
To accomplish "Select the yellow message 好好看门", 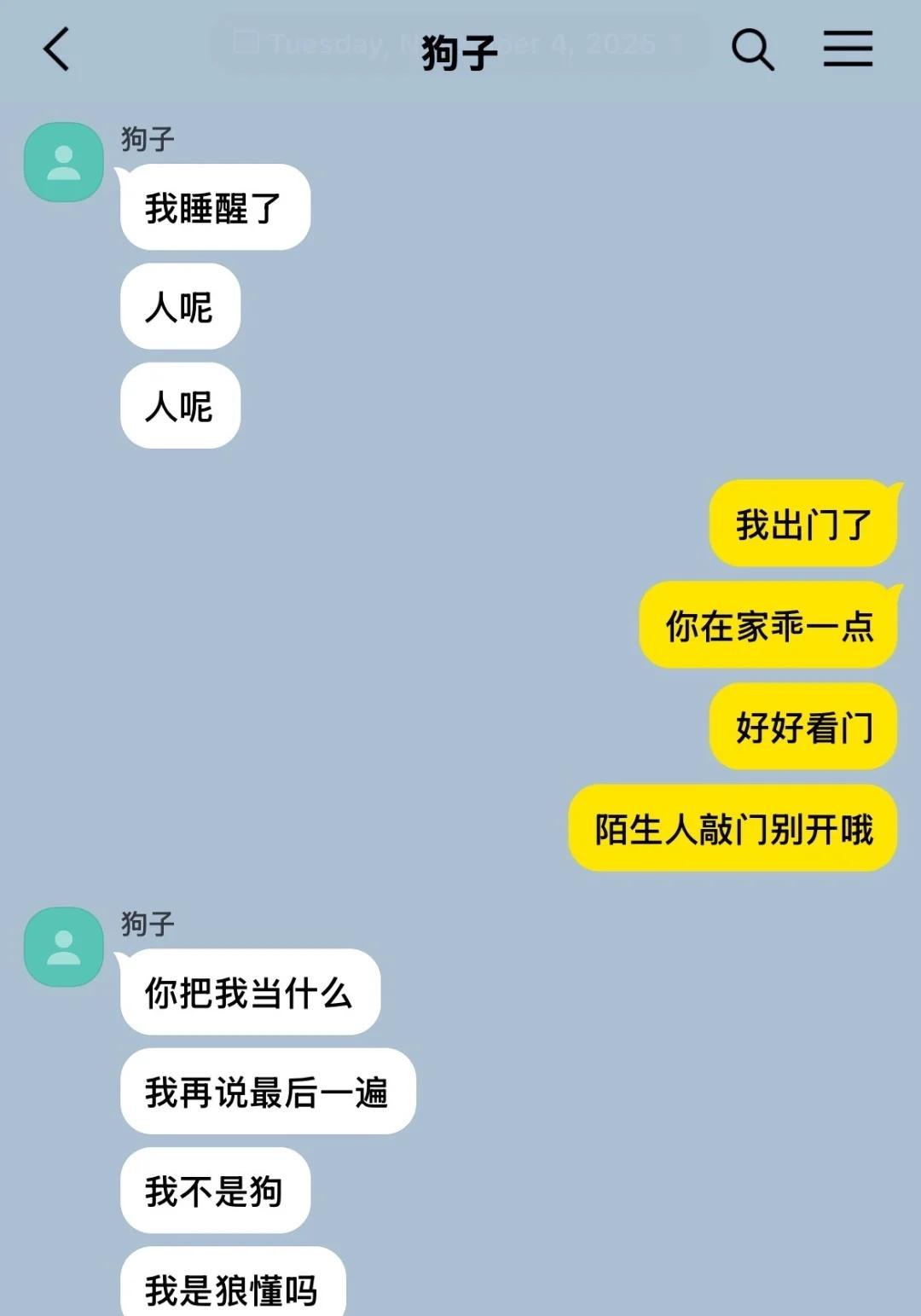I will [x=802, y=728].
